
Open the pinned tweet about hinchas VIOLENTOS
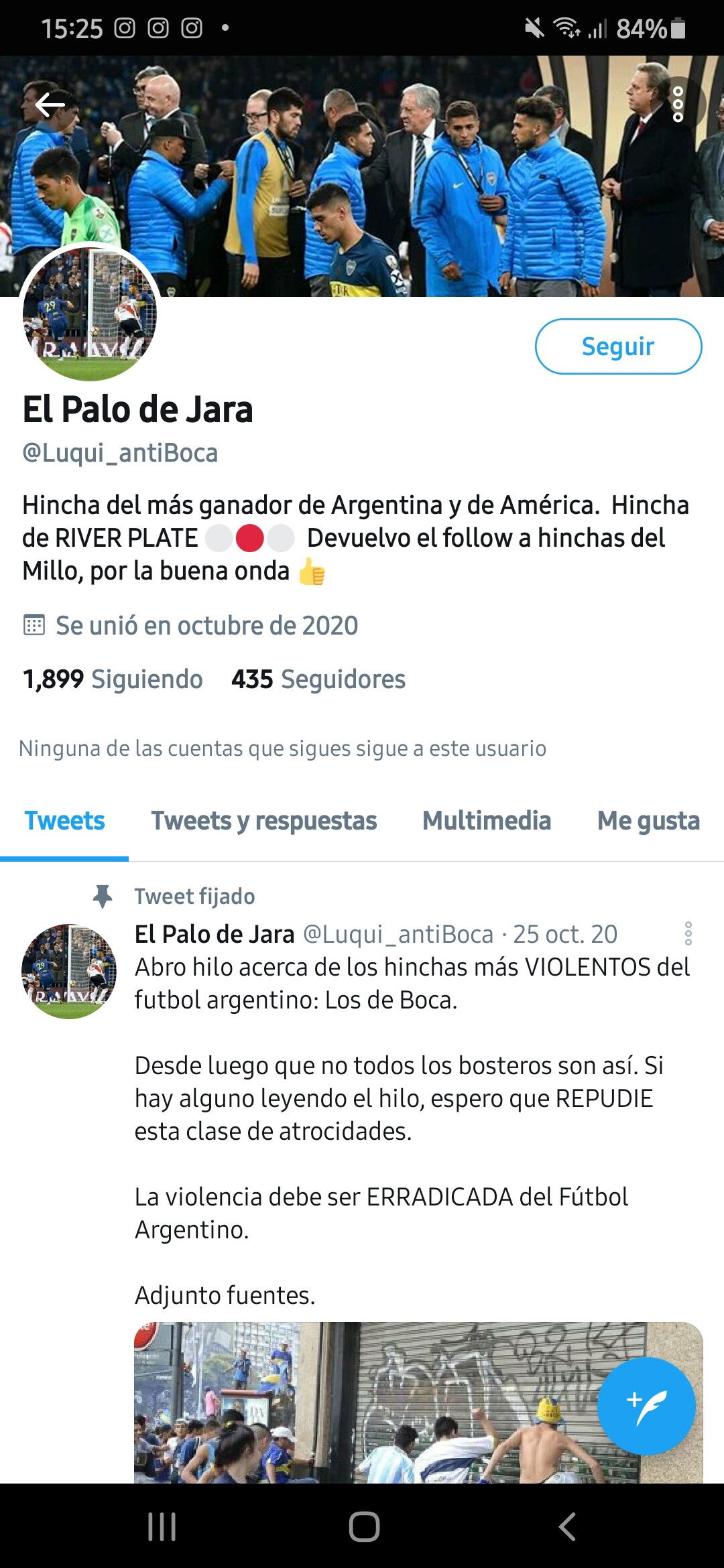(402, 1099)
